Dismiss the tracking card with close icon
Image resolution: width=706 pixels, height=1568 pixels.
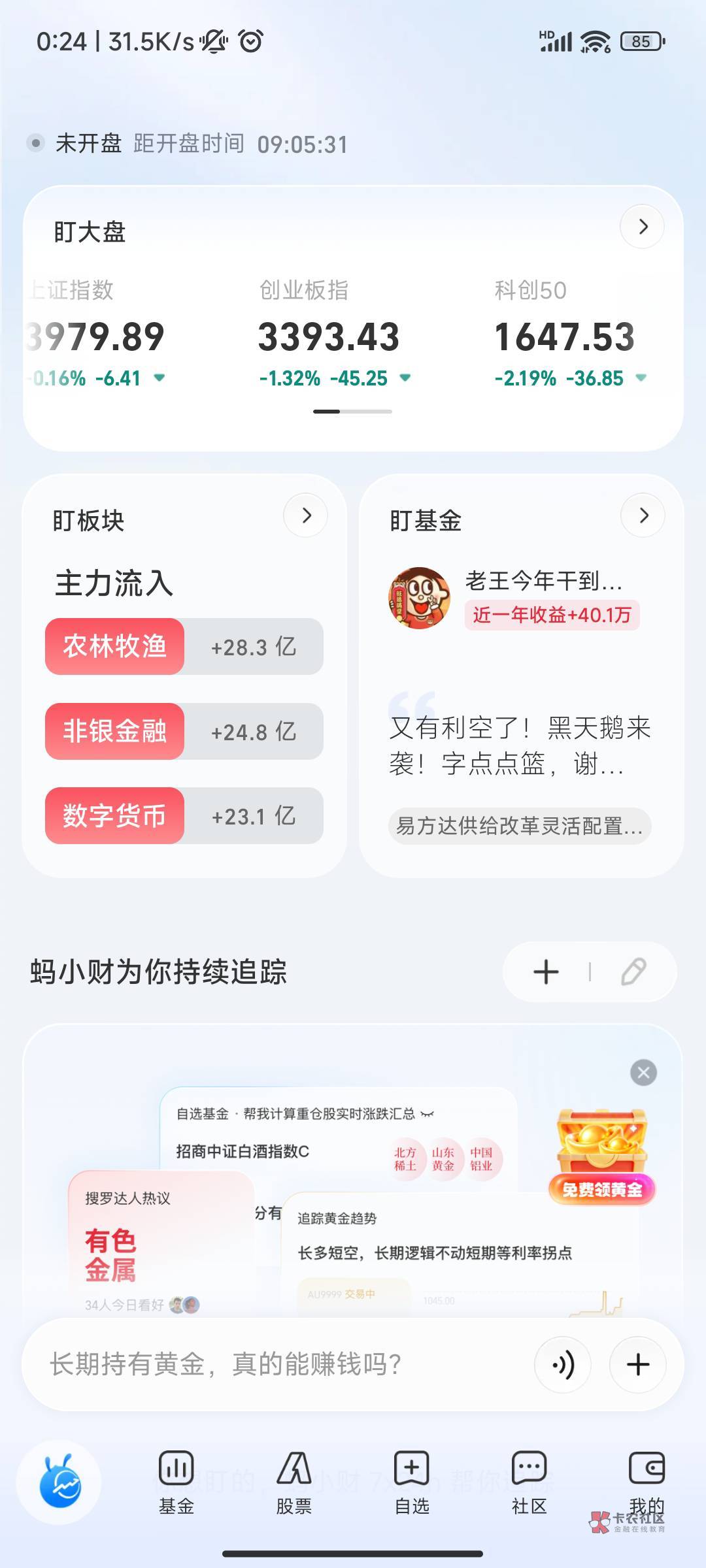pyautogui.click(x=643, y=1073)
